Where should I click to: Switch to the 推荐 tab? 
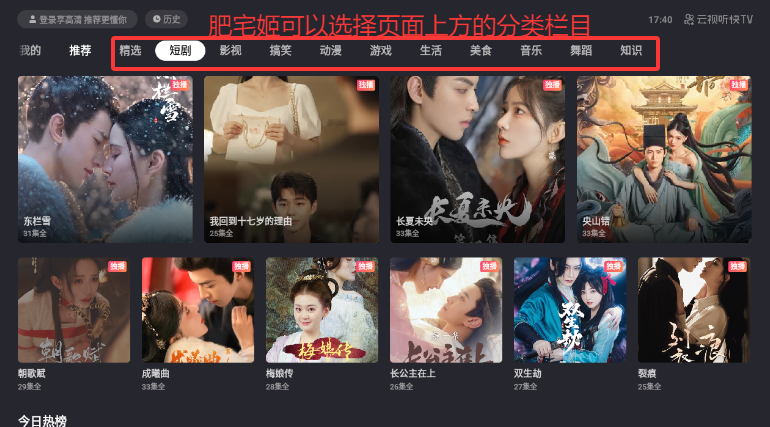click(x=80, y=50)
